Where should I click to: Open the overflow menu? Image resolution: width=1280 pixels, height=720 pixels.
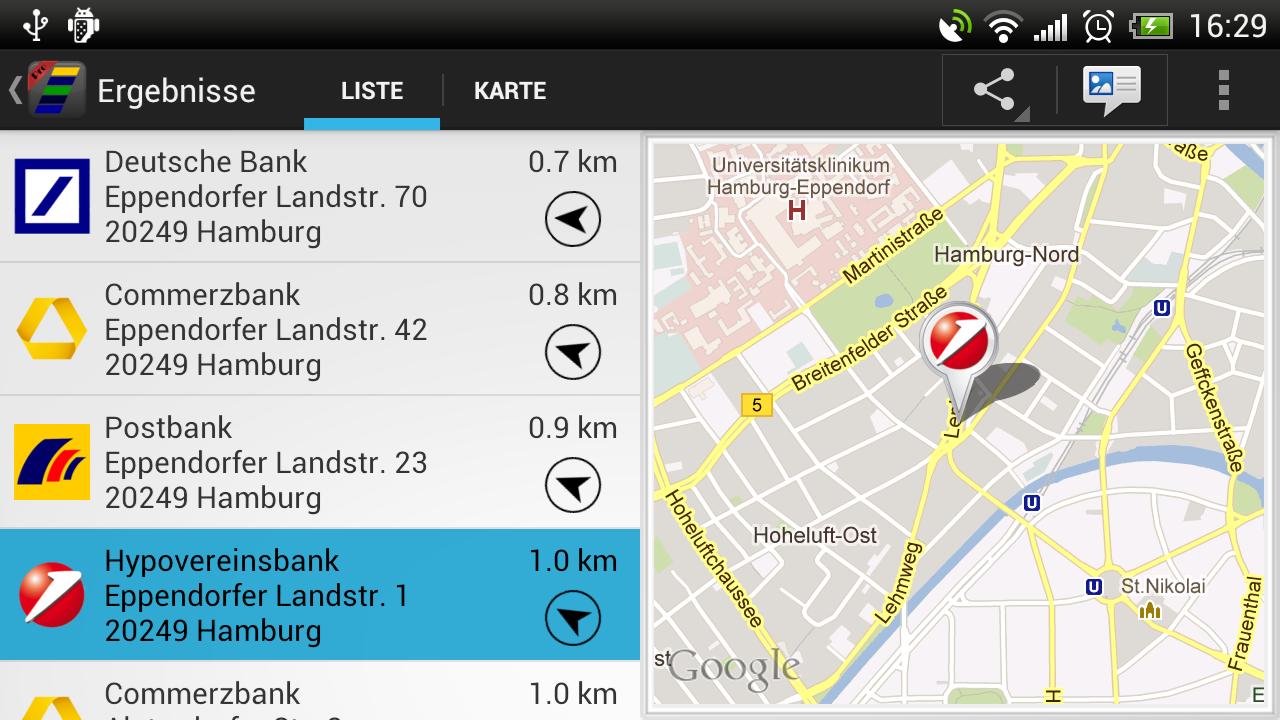click(x=1223, y=90)
